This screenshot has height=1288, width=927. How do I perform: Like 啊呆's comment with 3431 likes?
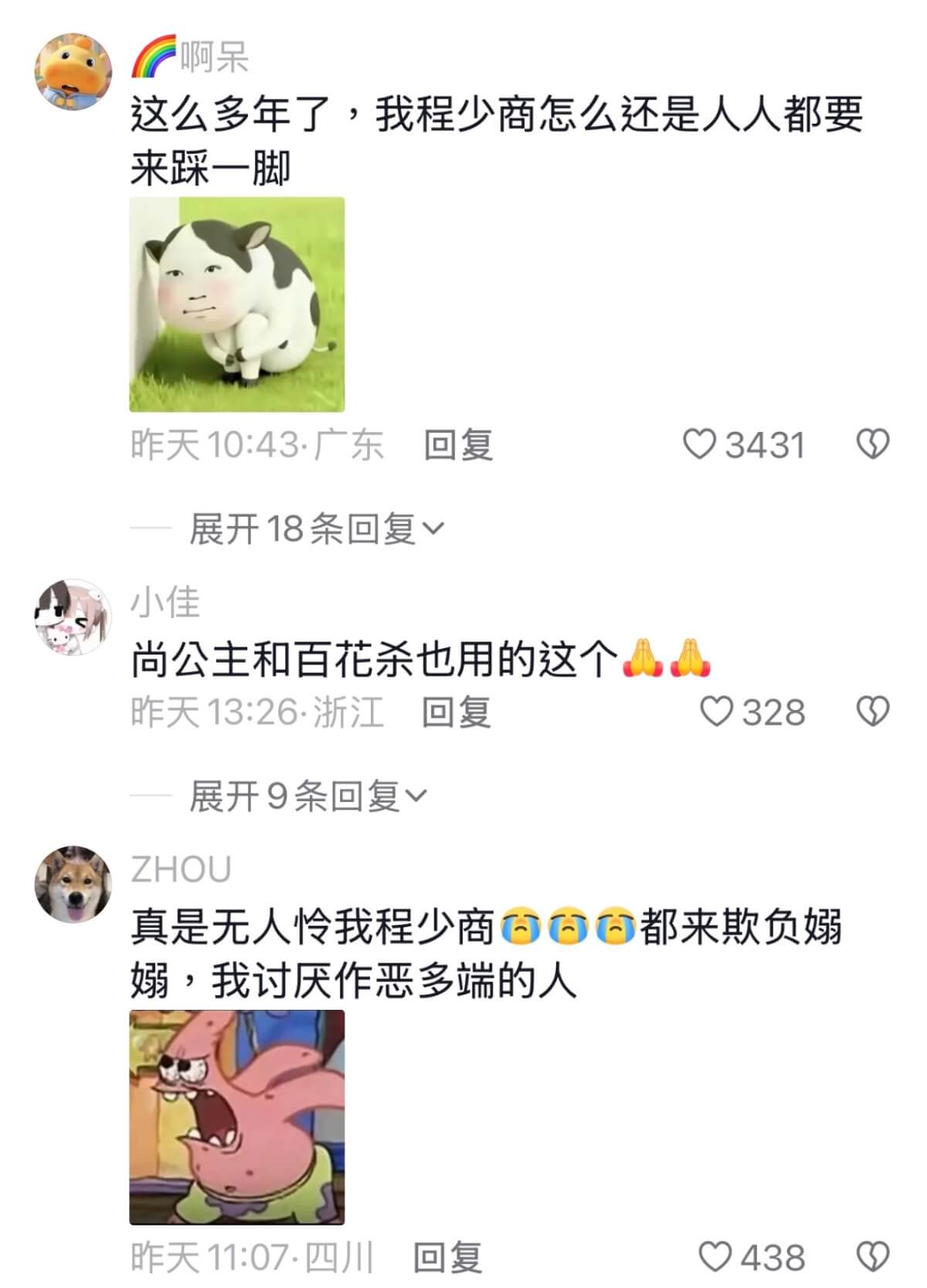[x=701, y=445]
